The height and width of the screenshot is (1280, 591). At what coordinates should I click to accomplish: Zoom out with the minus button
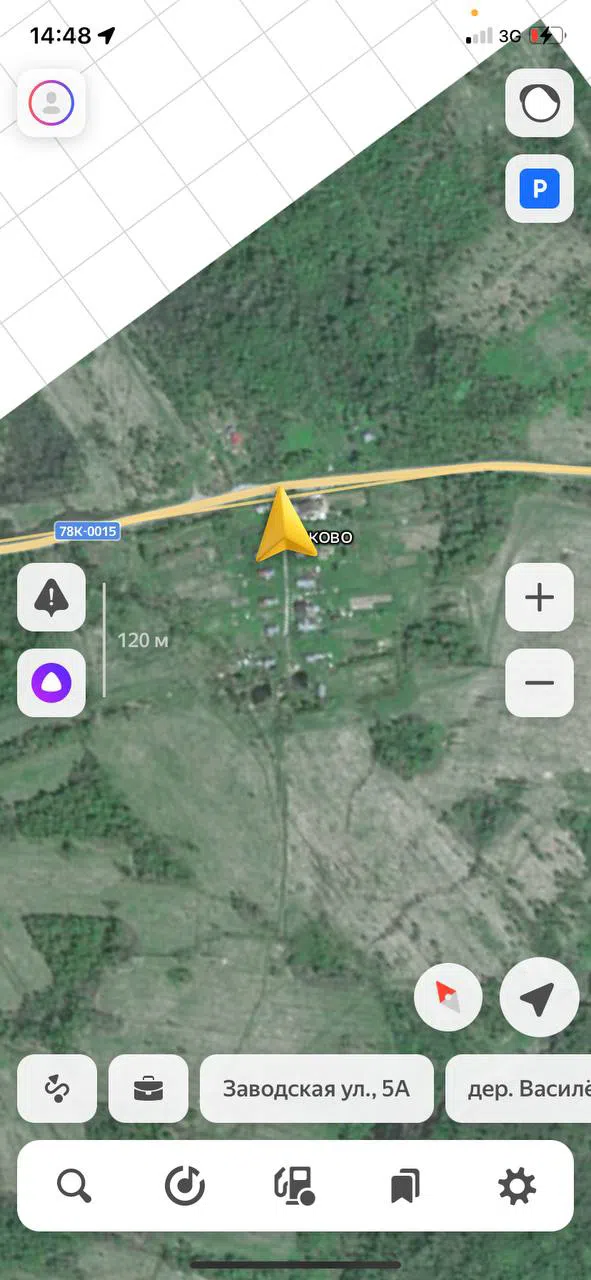tap(539, 683)
